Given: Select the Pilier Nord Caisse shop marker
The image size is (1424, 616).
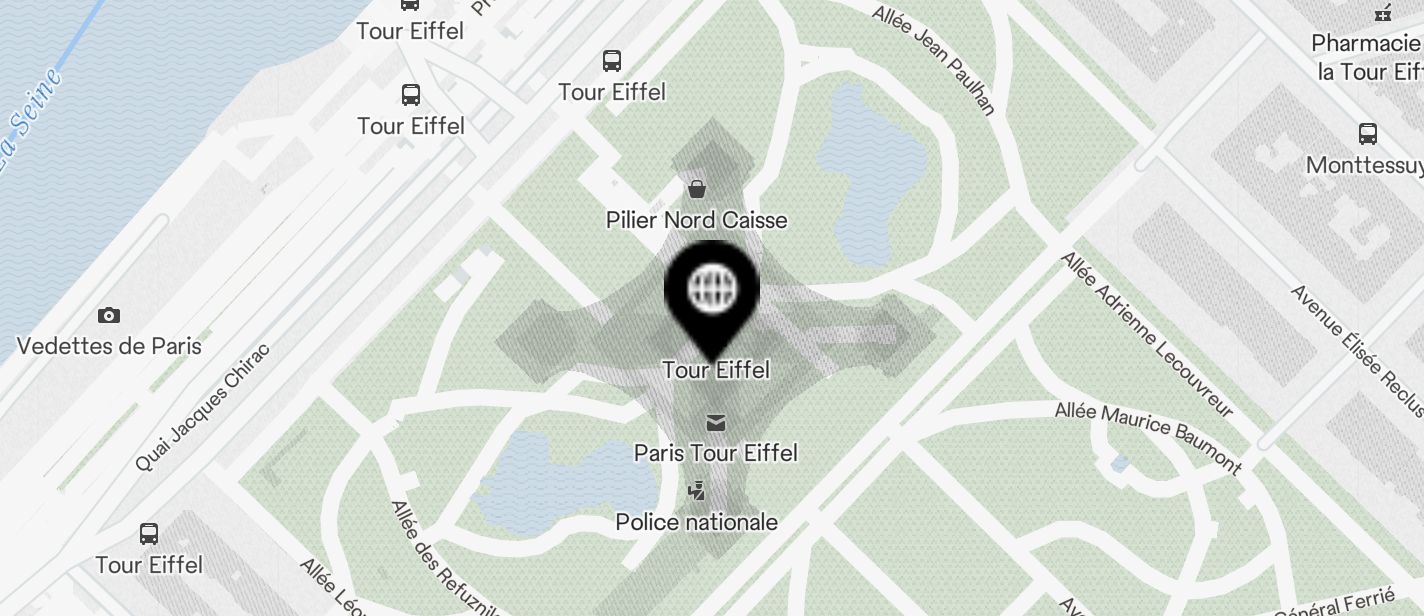Looking at the screenshot, I should (696, 188).
